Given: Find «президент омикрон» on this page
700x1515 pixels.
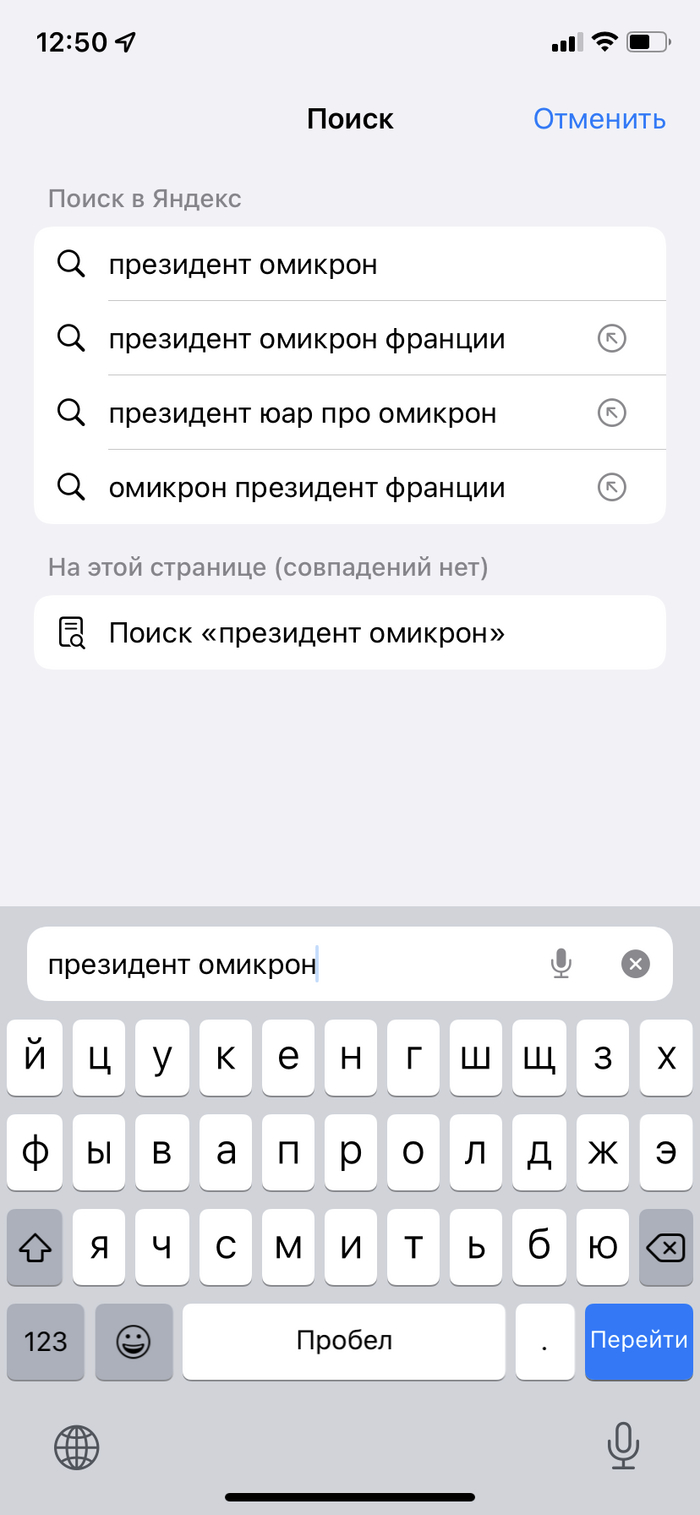Looking at the screenshot, I should coord(306,633).
